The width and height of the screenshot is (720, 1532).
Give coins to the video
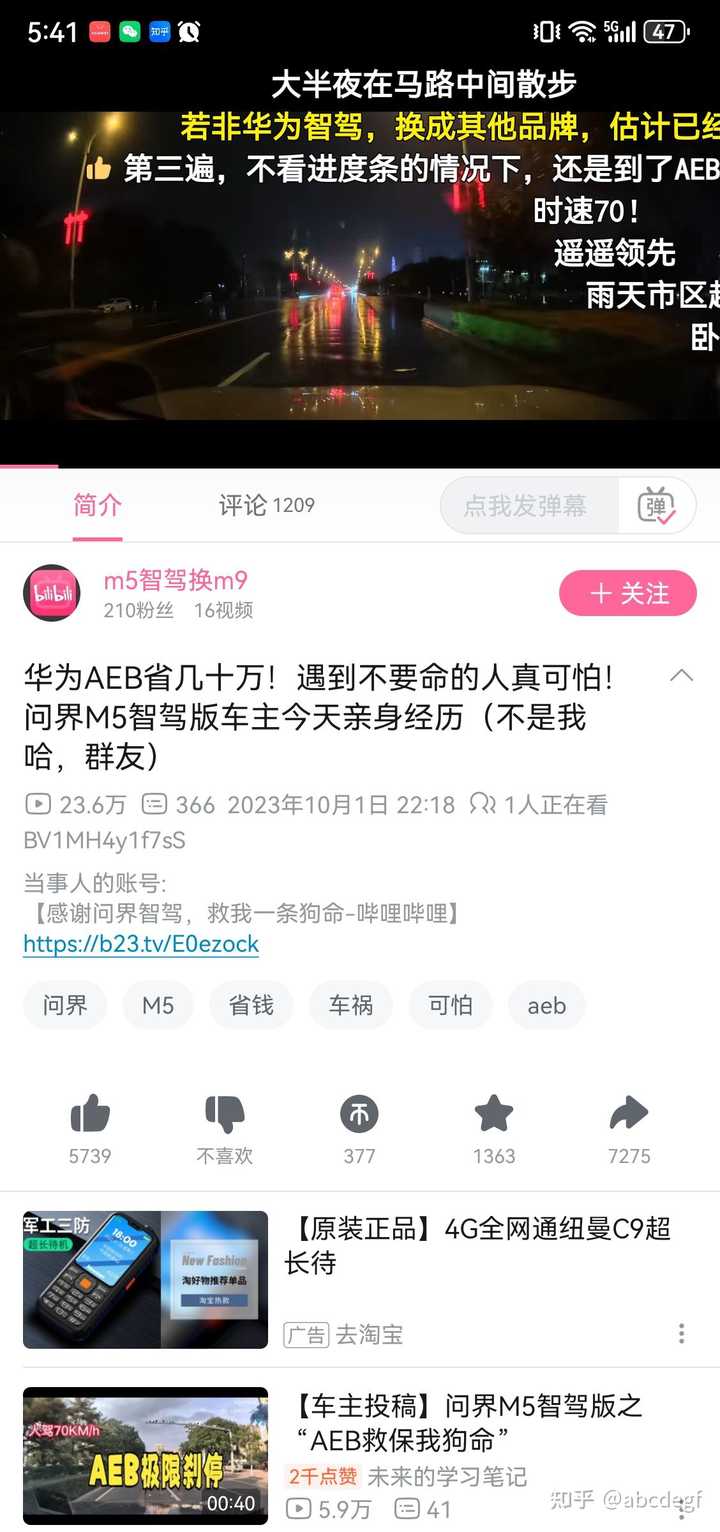tap(360, 1115)
